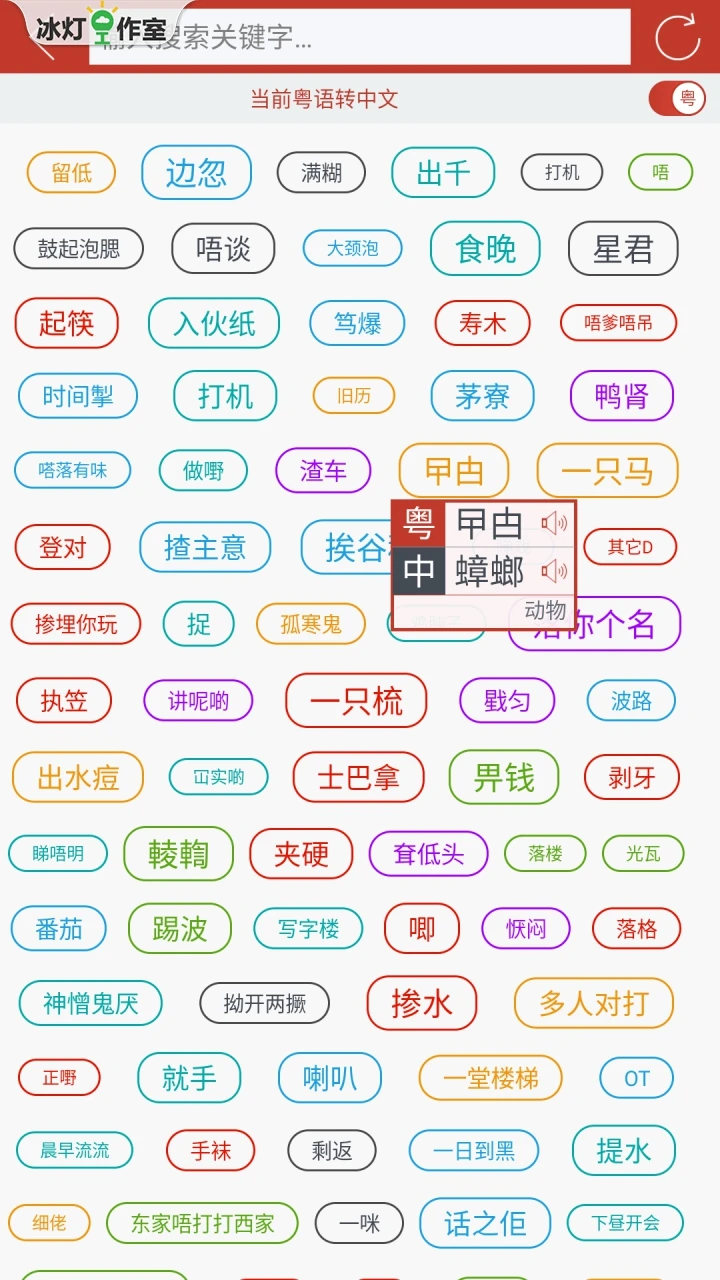The height and width of the screenshot is (1280, 720).
Task: Open the translation for 边忽
Action: pos(196,172)
